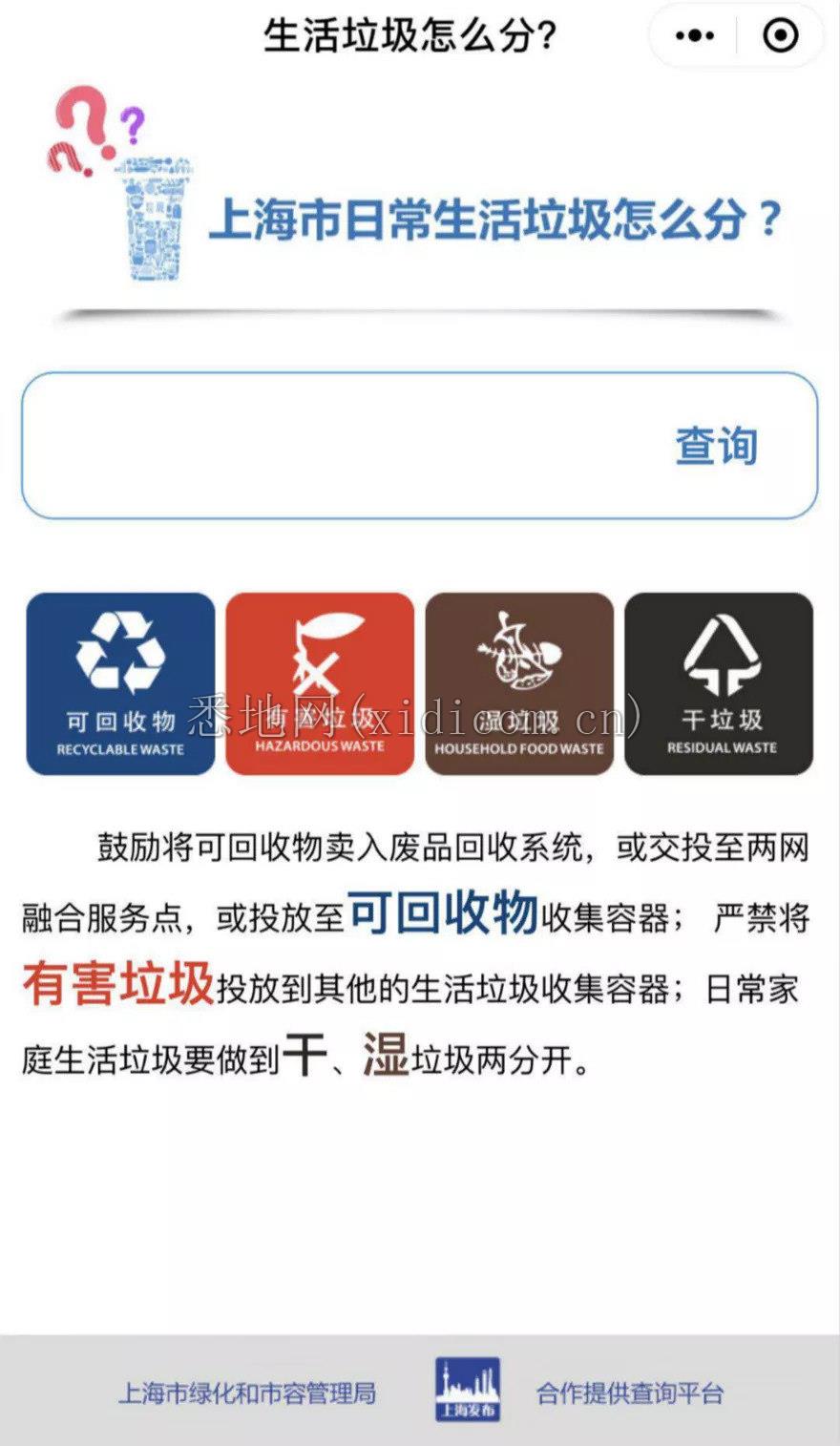The image size is (840, 1446).
Task: Open the 可回收物 Recyclable Waste tile
Action: [120, 683]
